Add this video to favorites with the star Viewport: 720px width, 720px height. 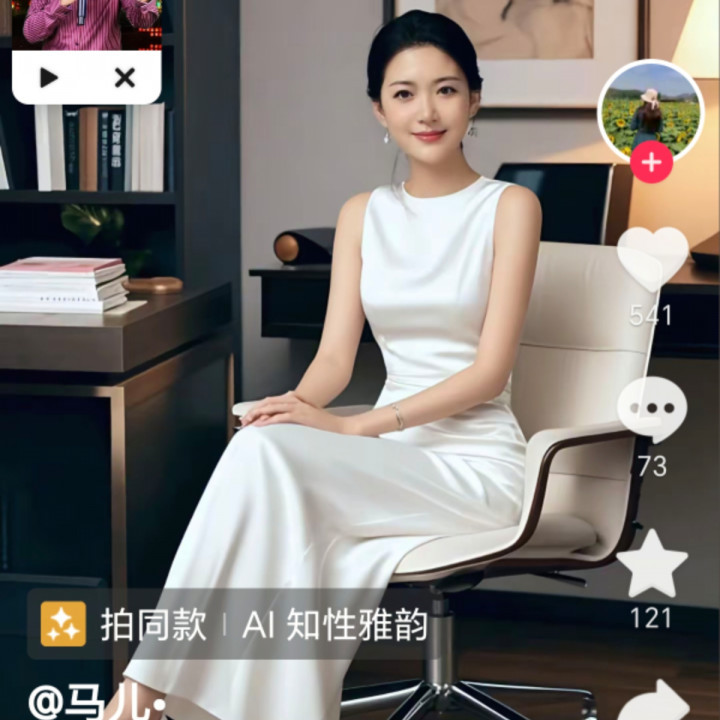point(652,564)
